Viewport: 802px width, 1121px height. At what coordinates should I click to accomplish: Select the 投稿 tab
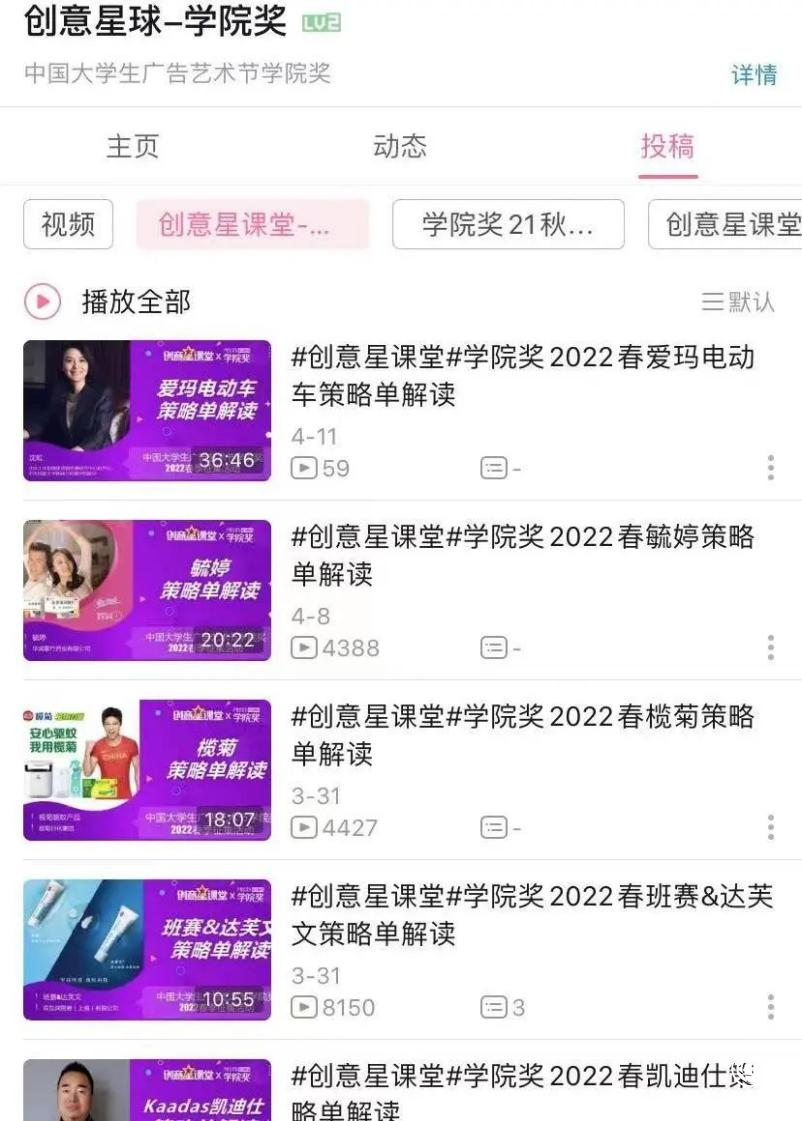[667, 147]
